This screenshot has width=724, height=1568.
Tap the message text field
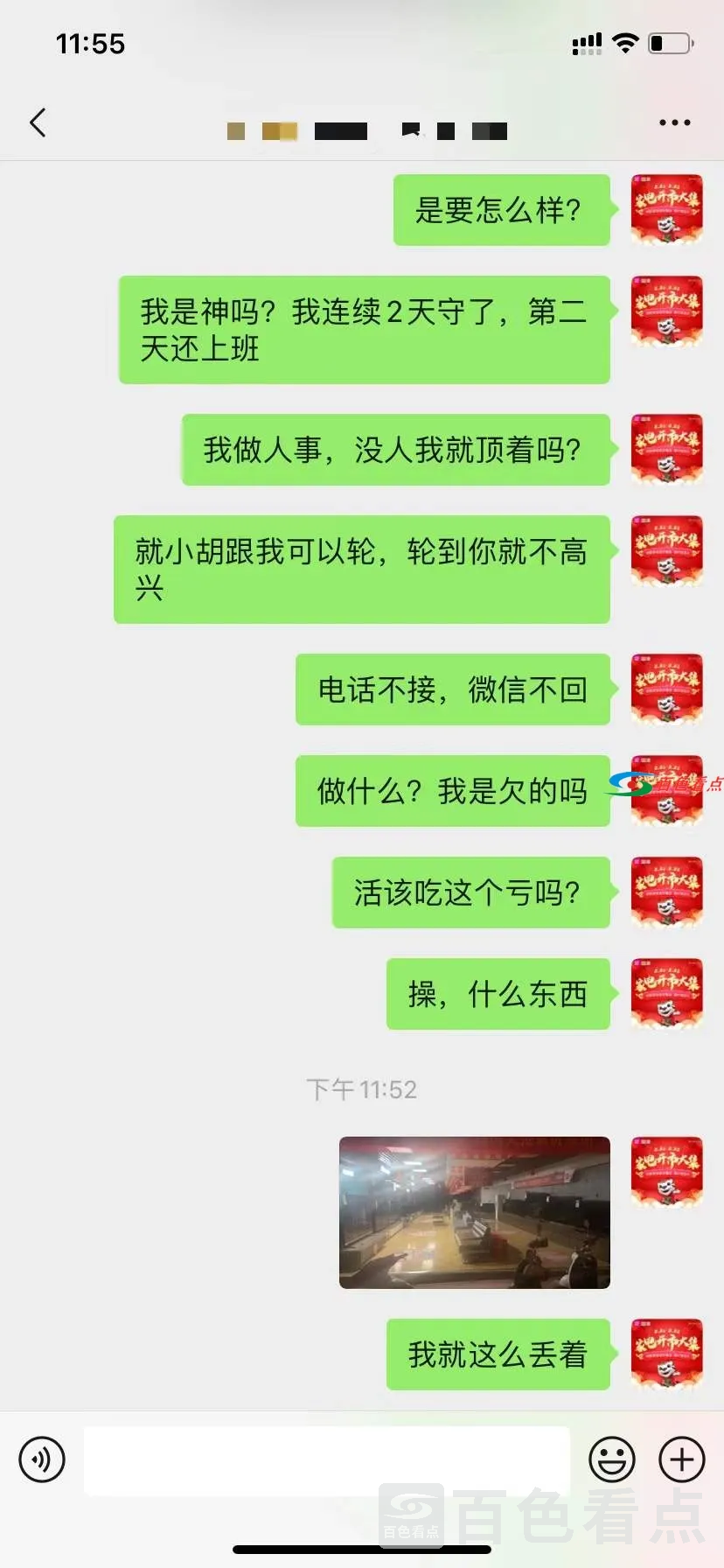[x=326, y=1459]
